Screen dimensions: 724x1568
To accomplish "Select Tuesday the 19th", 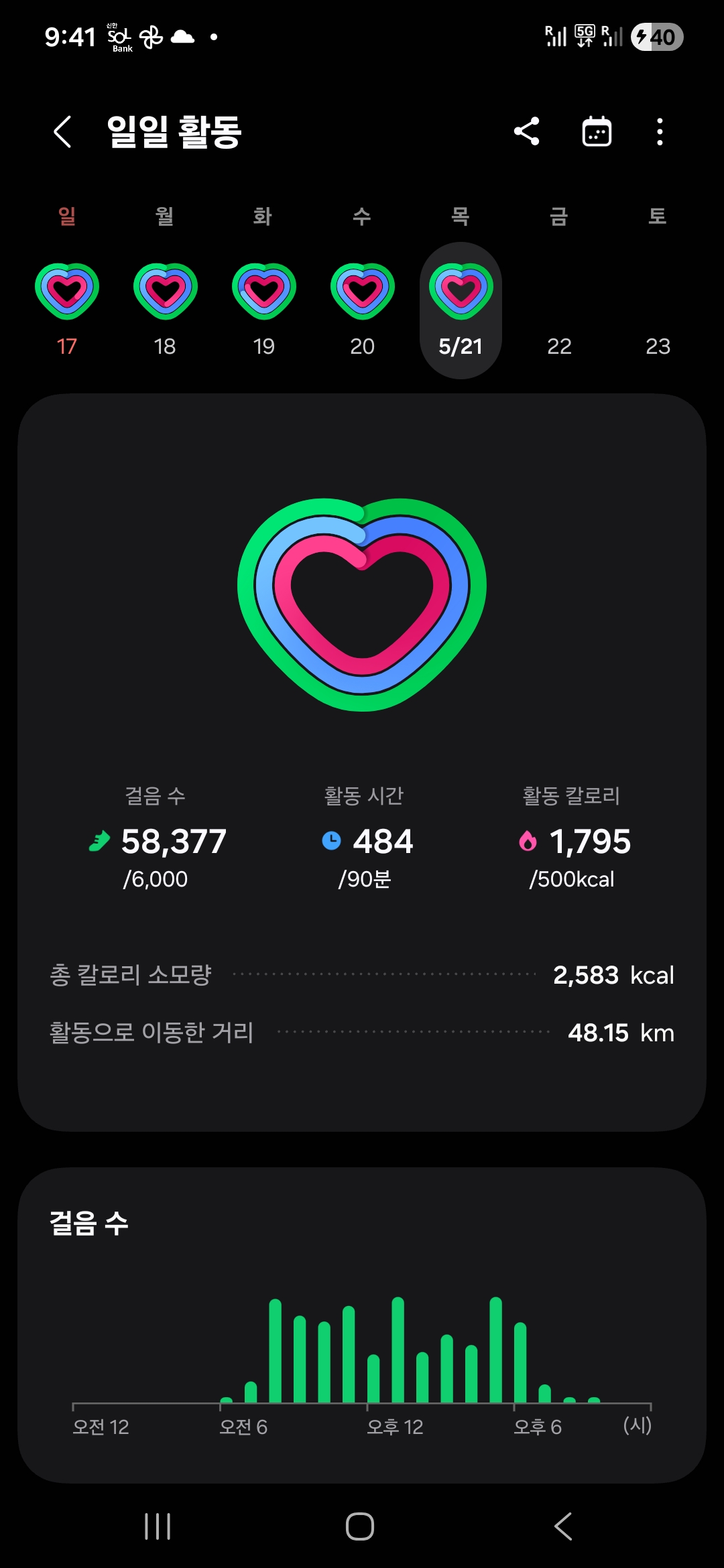I will [x=263, y=310].
